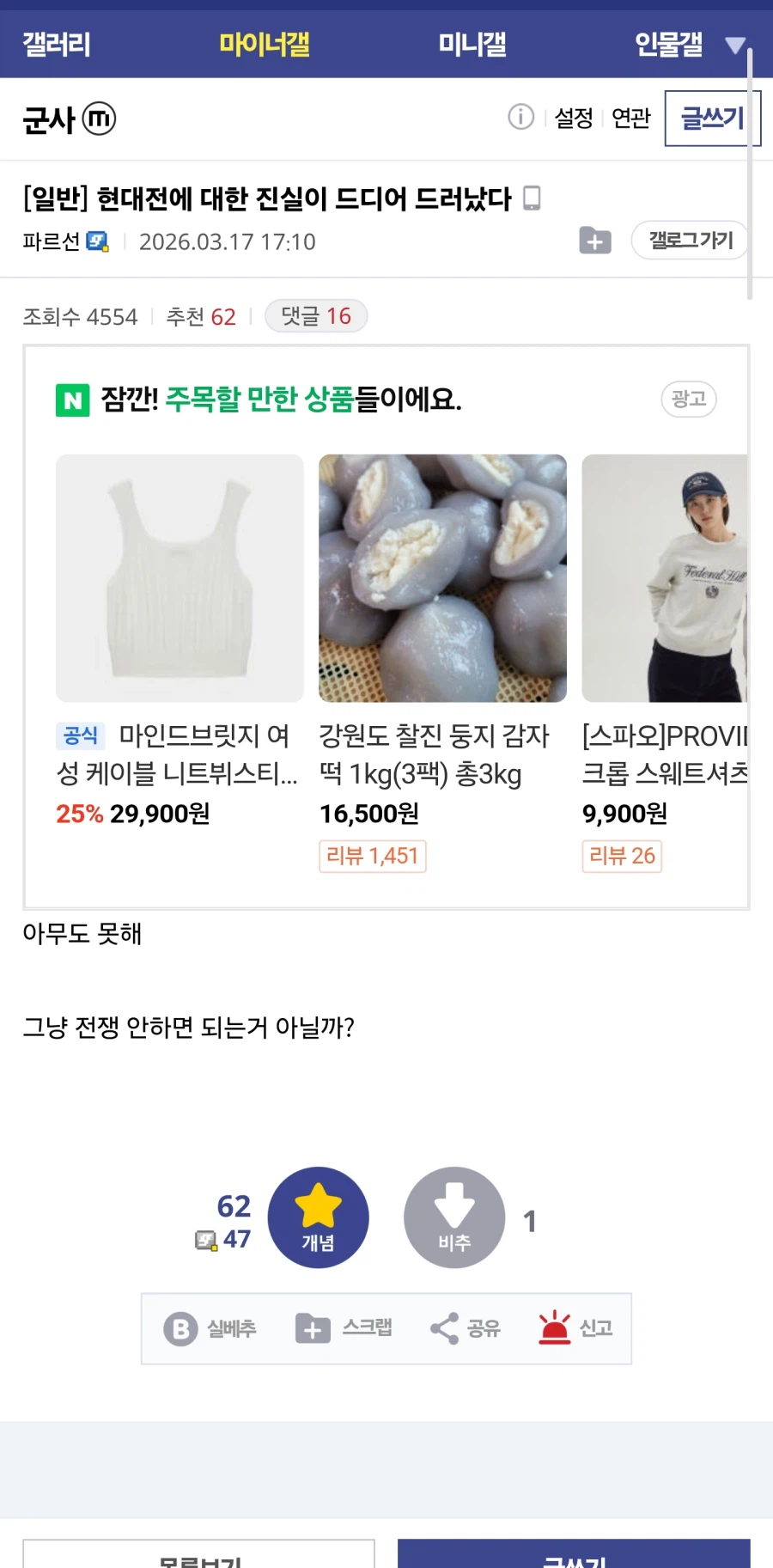Image resolution: width=773 pixels, height=1568 pixels.
Task: Open sharing via the 공유 share icon
Action: click(x=444, y=1328)
